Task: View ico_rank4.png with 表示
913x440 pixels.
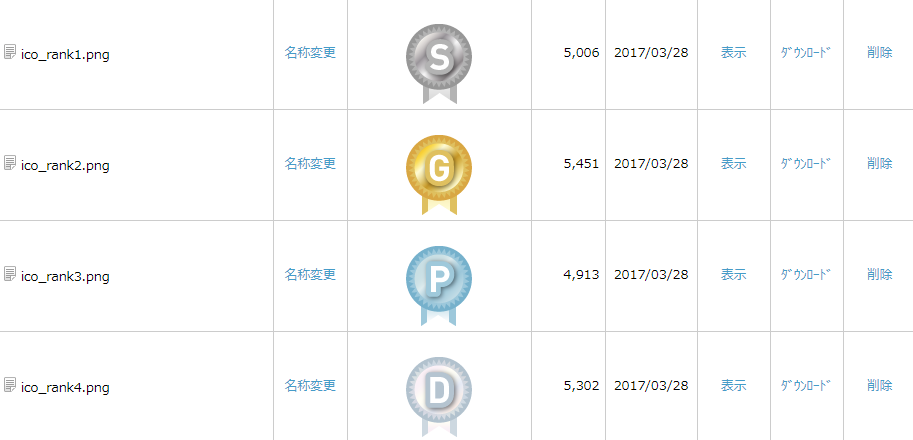Action: [733, 386]
